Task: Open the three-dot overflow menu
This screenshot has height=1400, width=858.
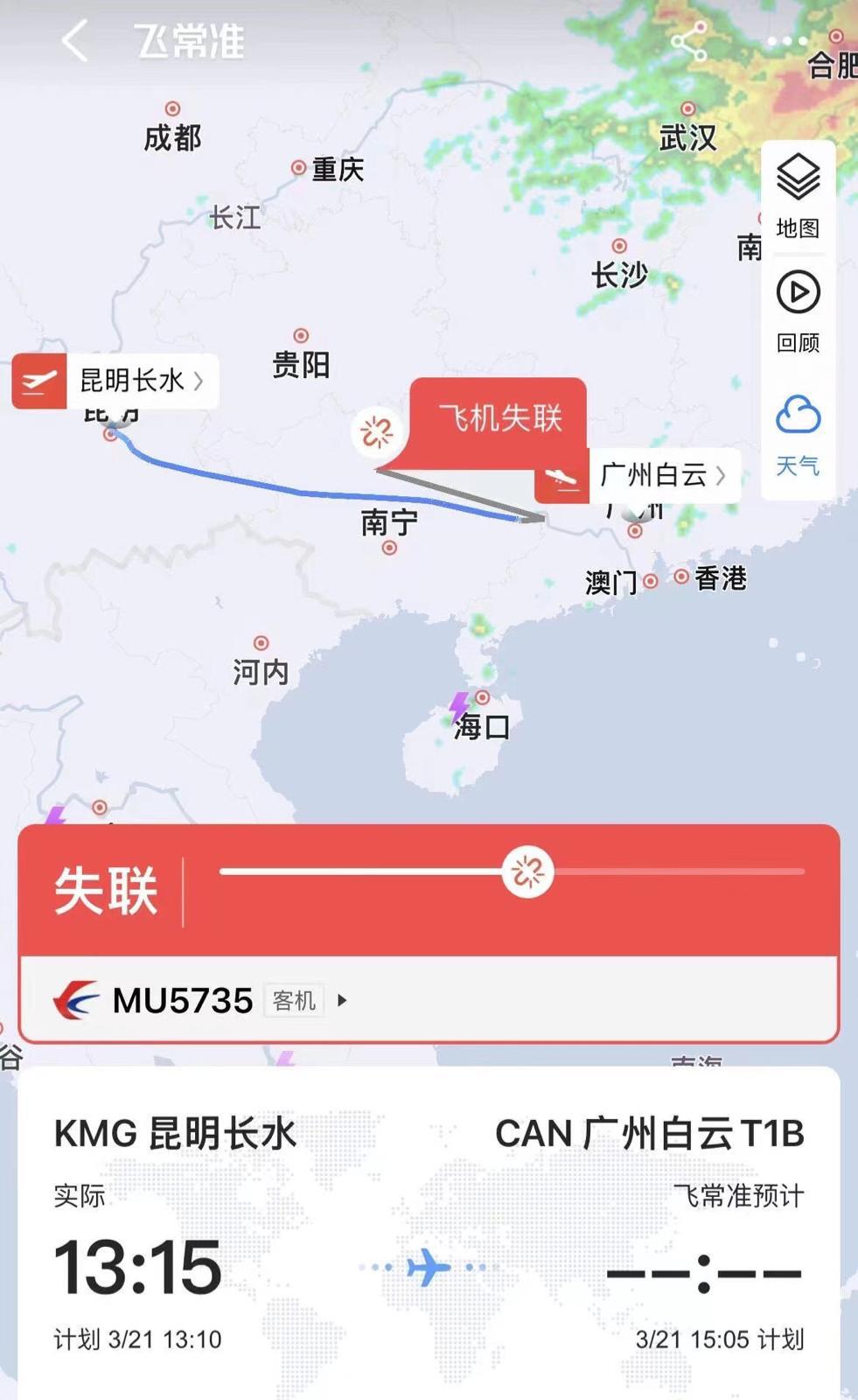Action: (x=786, y=41)
